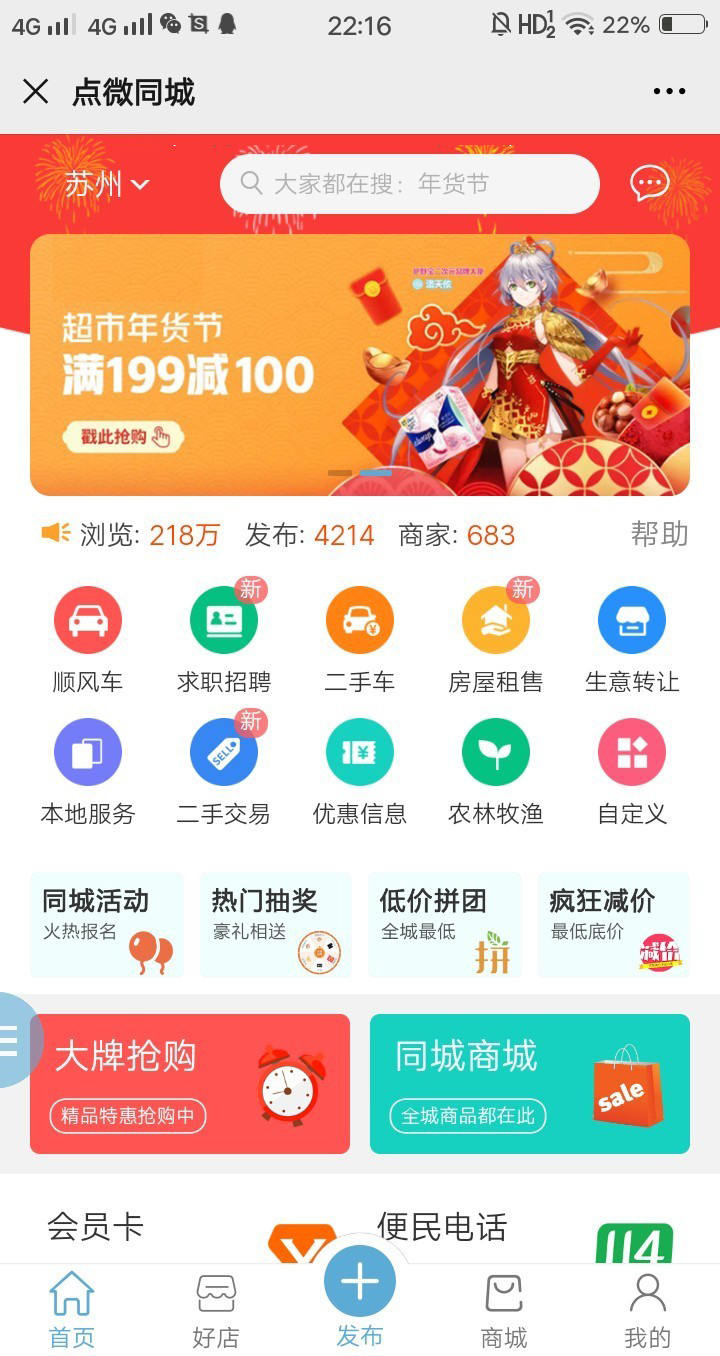
Task: Open the 大牌抢购 deals card
Action: click(190, 1083)
